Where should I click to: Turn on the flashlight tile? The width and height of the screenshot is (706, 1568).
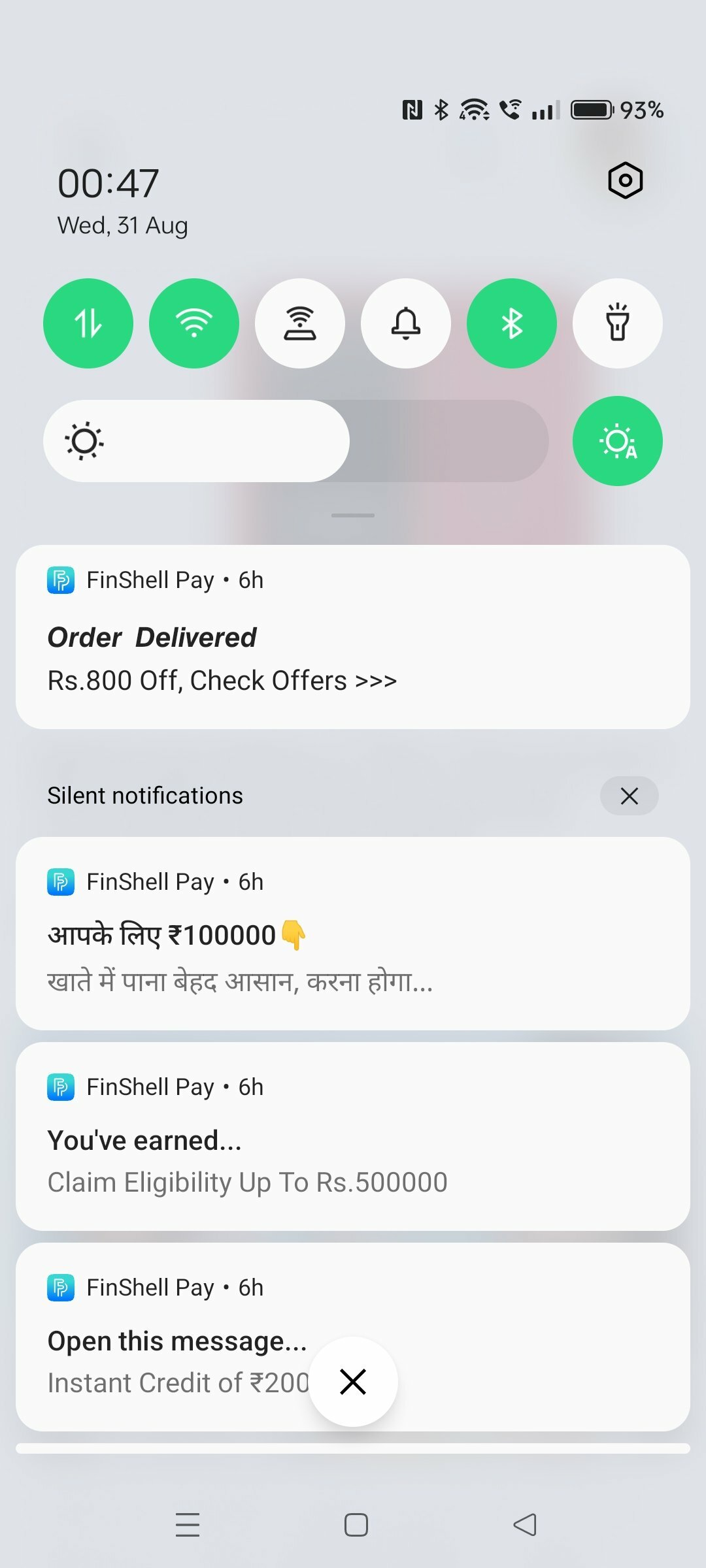[618, 323]
